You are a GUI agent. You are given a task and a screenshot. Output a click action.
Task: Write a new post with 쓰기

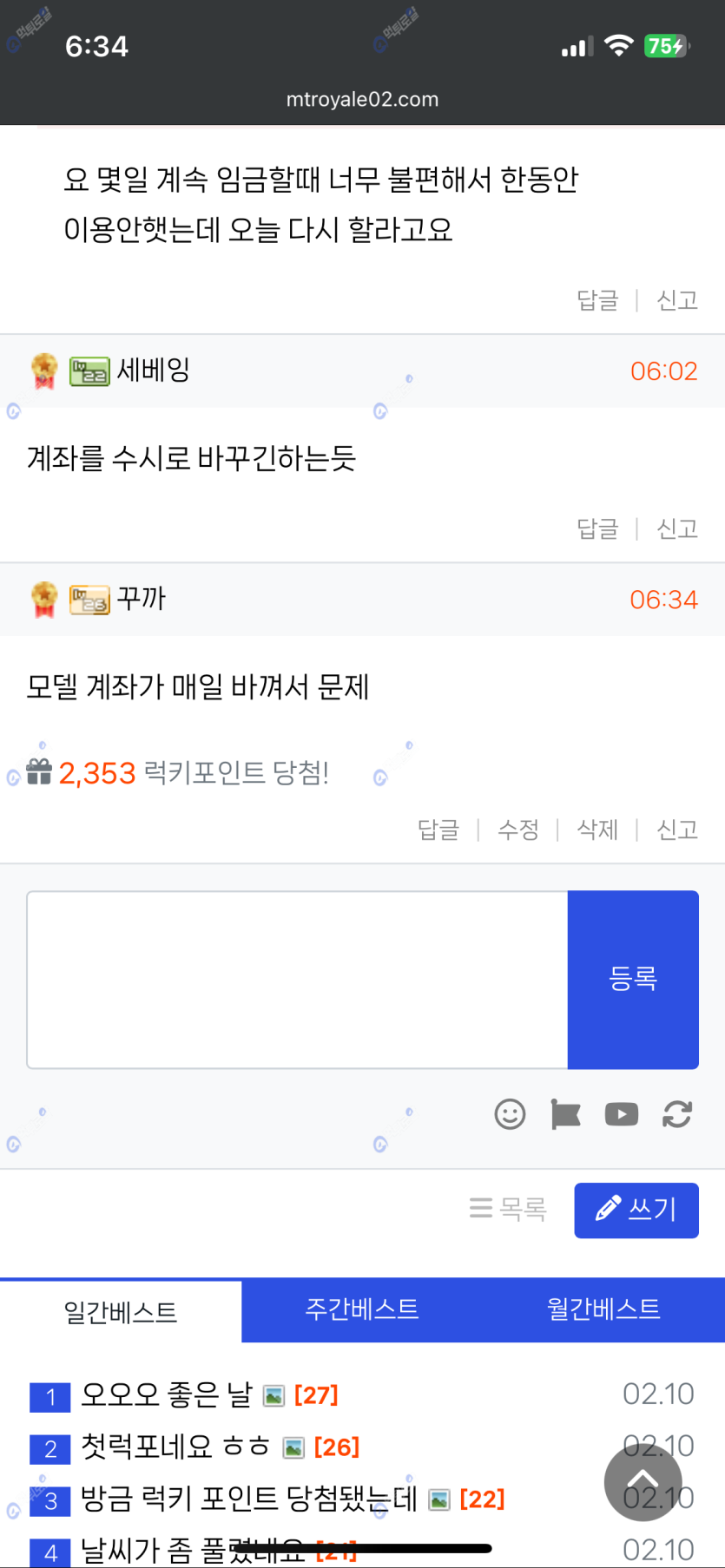636,1209
